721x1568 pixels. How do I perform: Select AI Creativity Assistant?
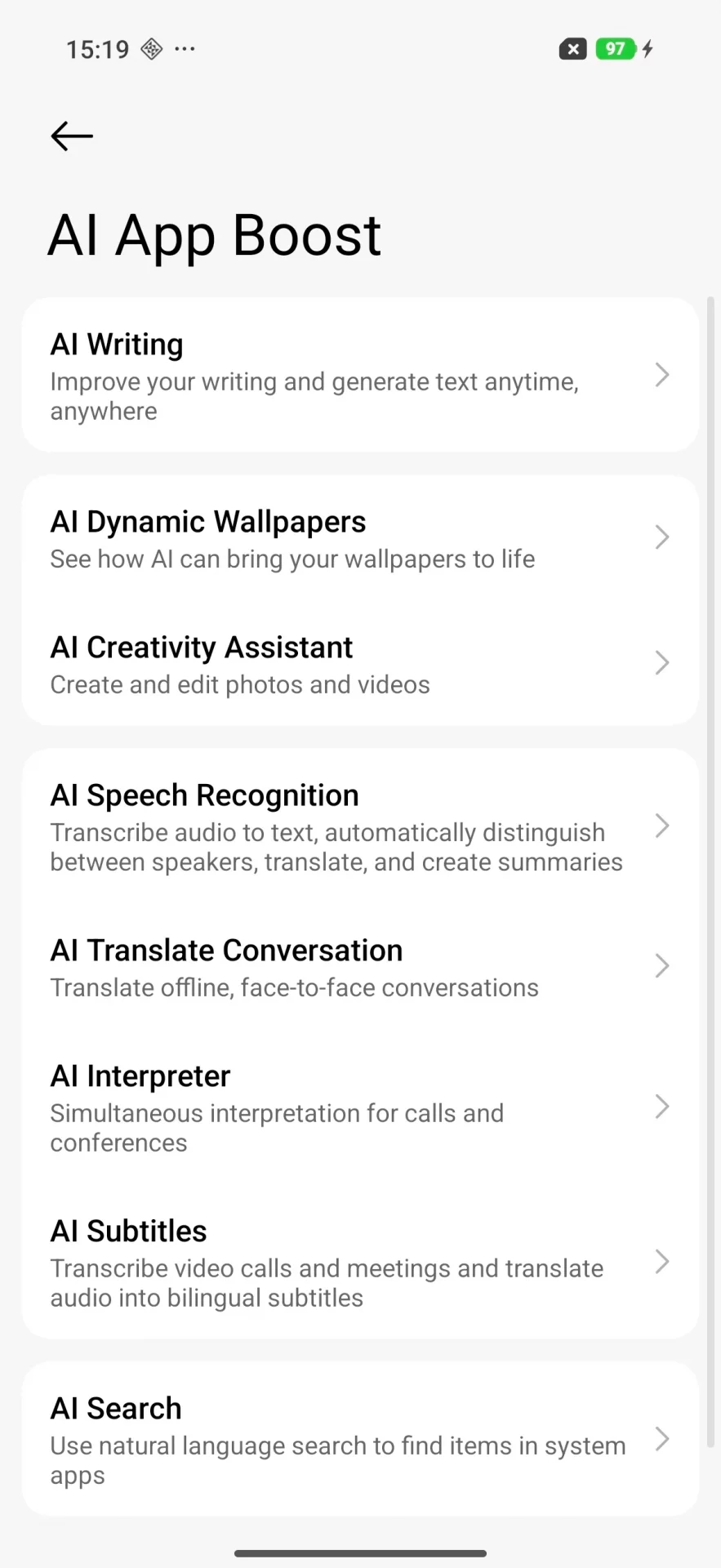359,664
